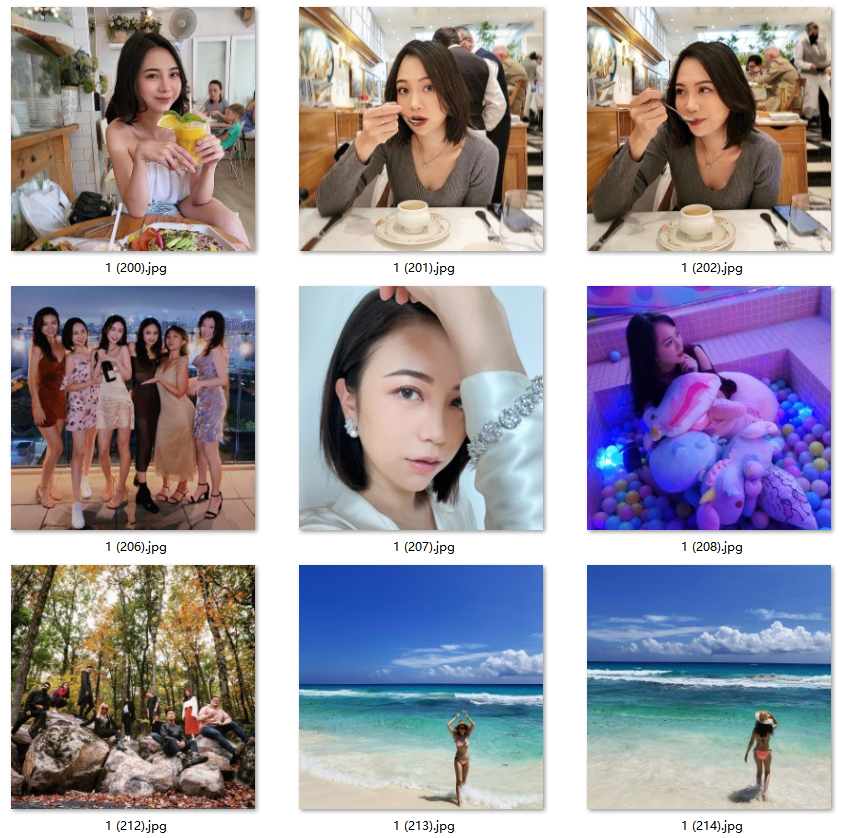This screenshot has height=838, width=844.
Task: Open the forest photo 1 (212).jpg
Action: 133,687
